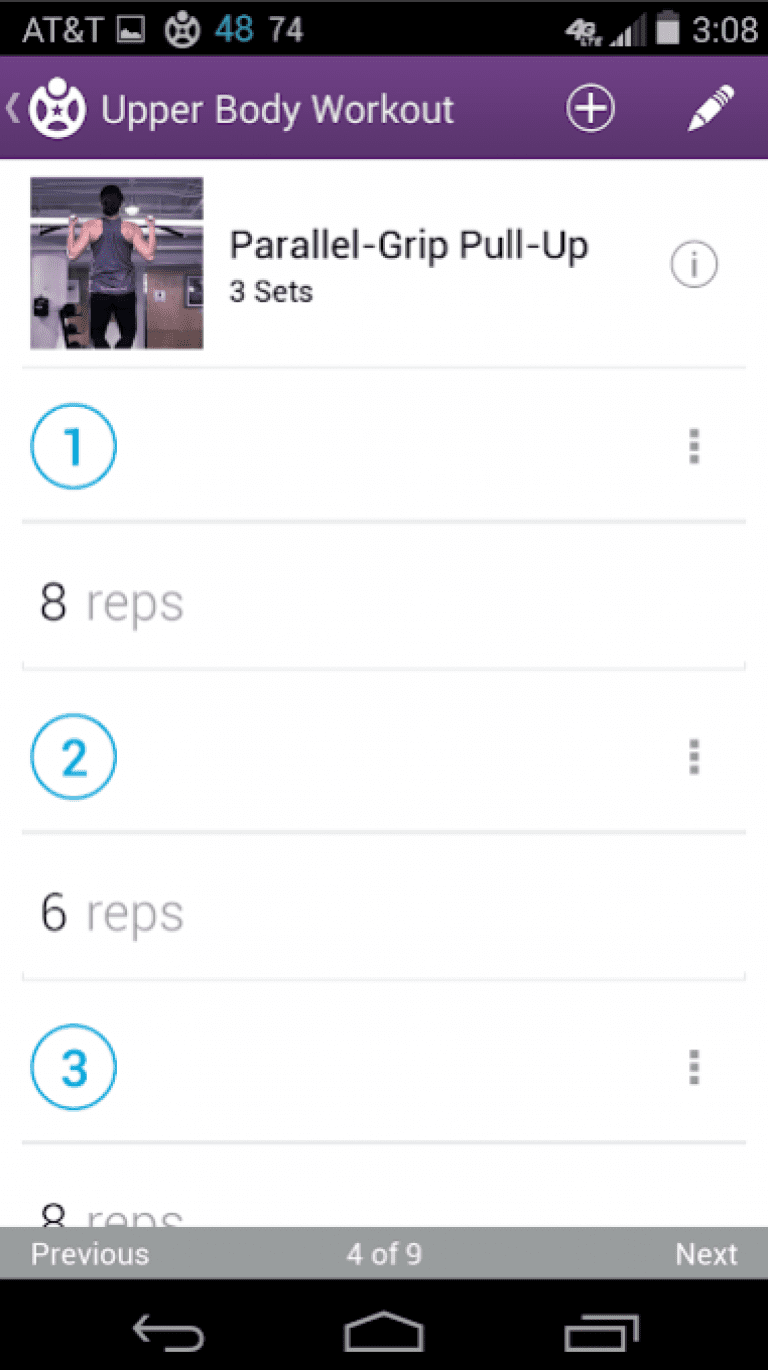Screen dimensions: 768x1370
Task: Open the overflow menu for set 3
Action: (694, 1067)
